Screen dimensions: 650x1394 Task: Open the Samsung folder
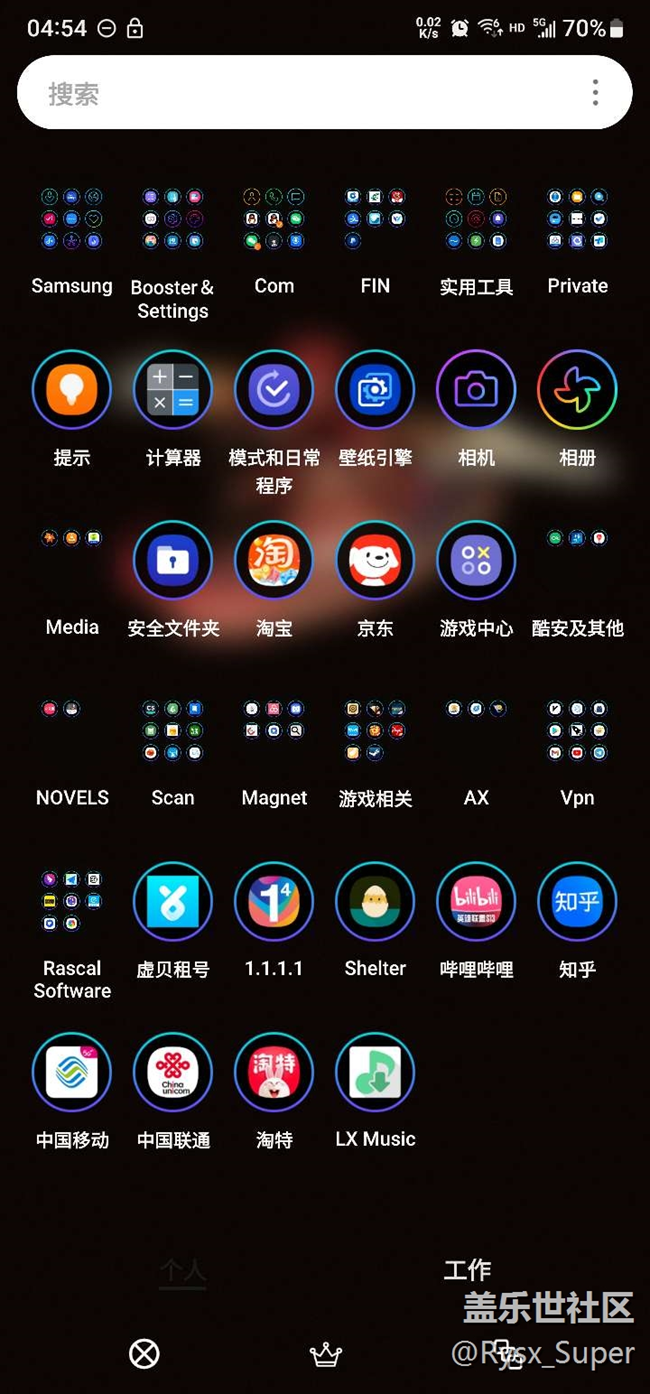[x=72, y=219]
